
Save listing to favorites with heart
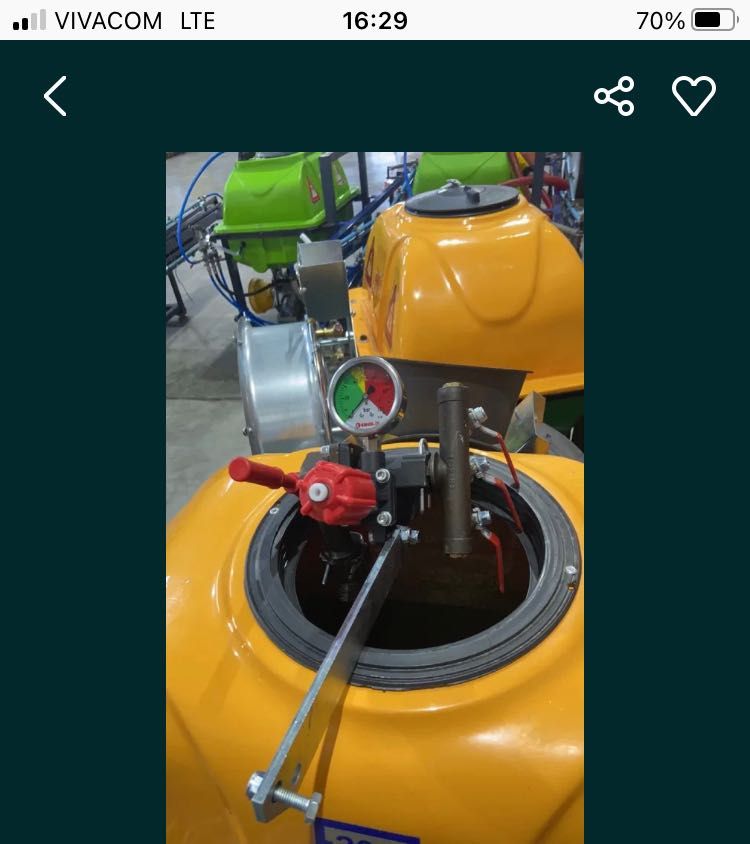[693, 97]
